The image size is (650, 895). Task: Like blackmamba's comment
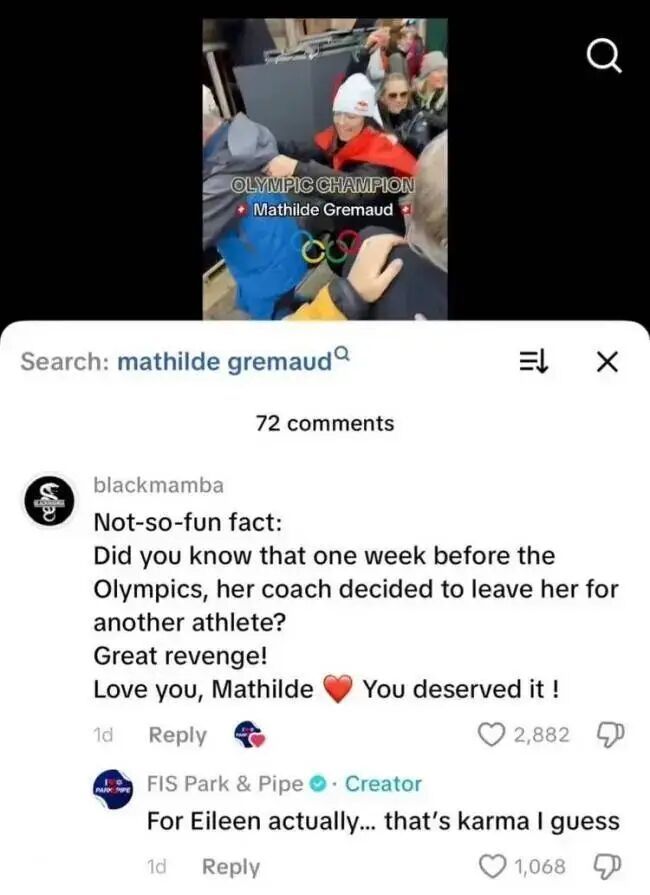pyautogui.click(x=490, y=735)
